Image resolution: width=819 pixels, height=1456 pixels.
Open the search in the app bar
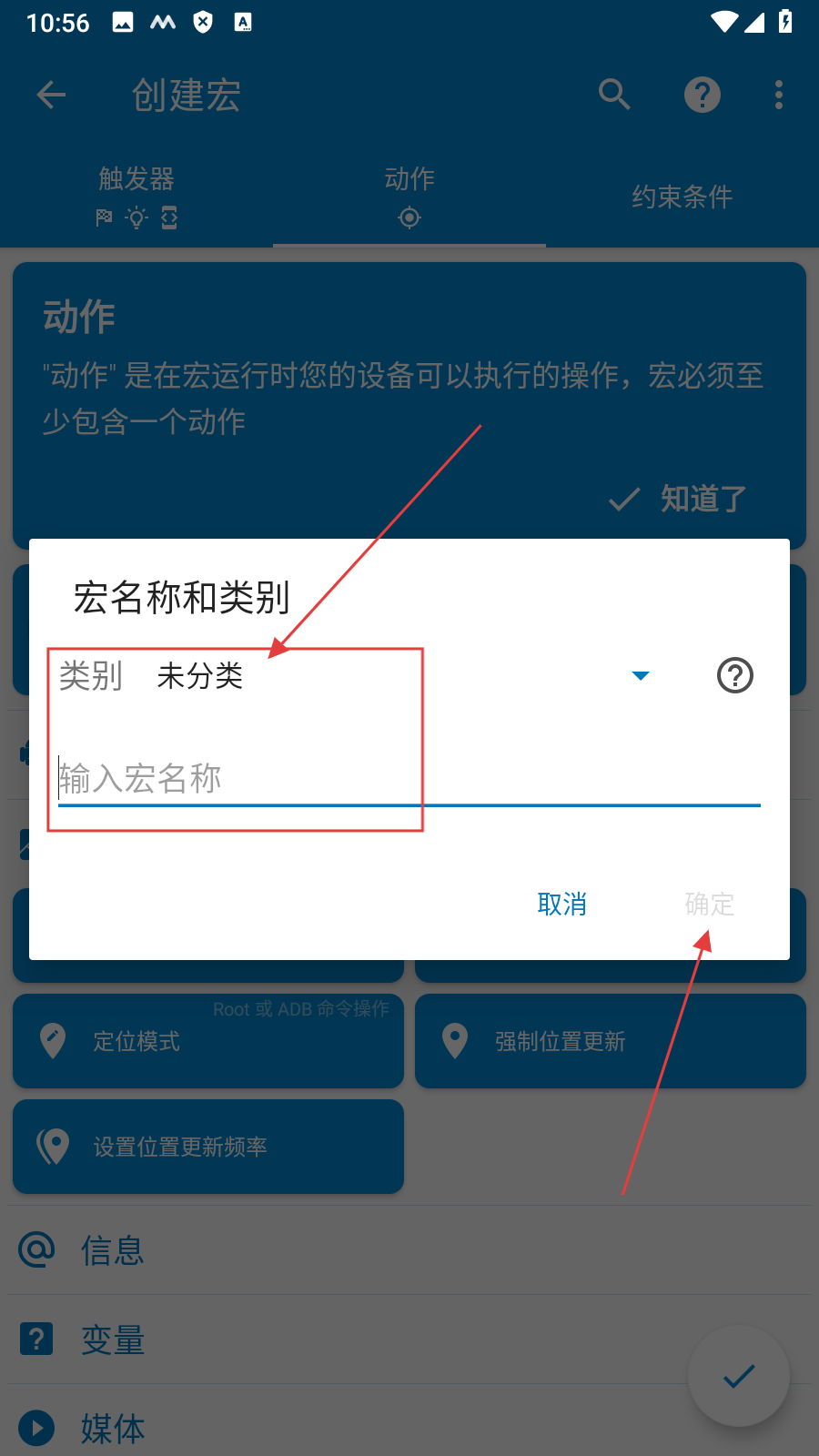[x=614, y=95]
